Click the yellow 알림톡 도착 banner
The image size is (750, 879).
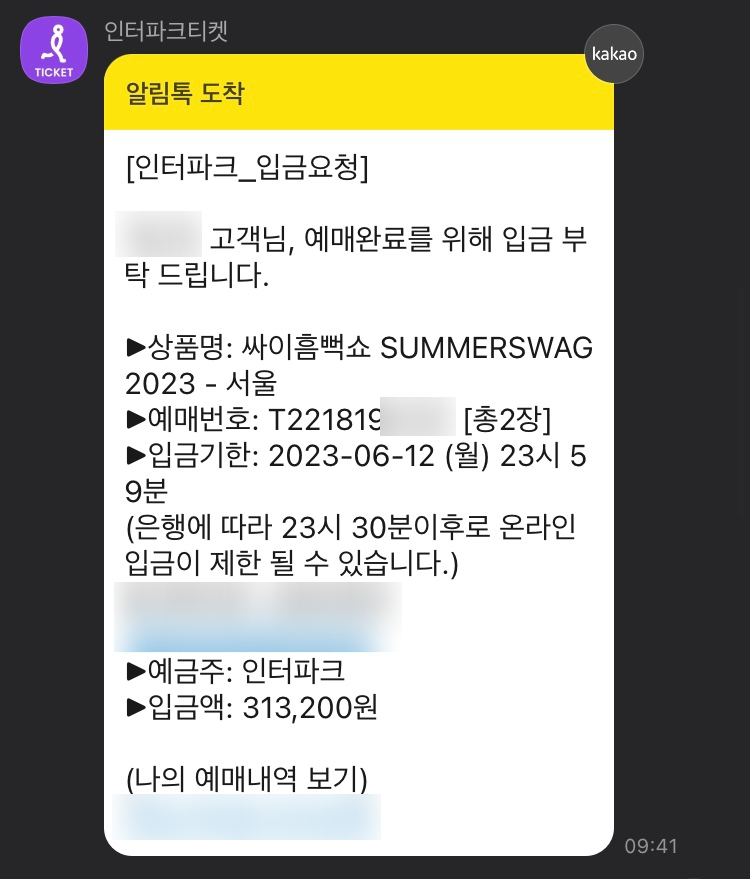(x=358, y=93)
